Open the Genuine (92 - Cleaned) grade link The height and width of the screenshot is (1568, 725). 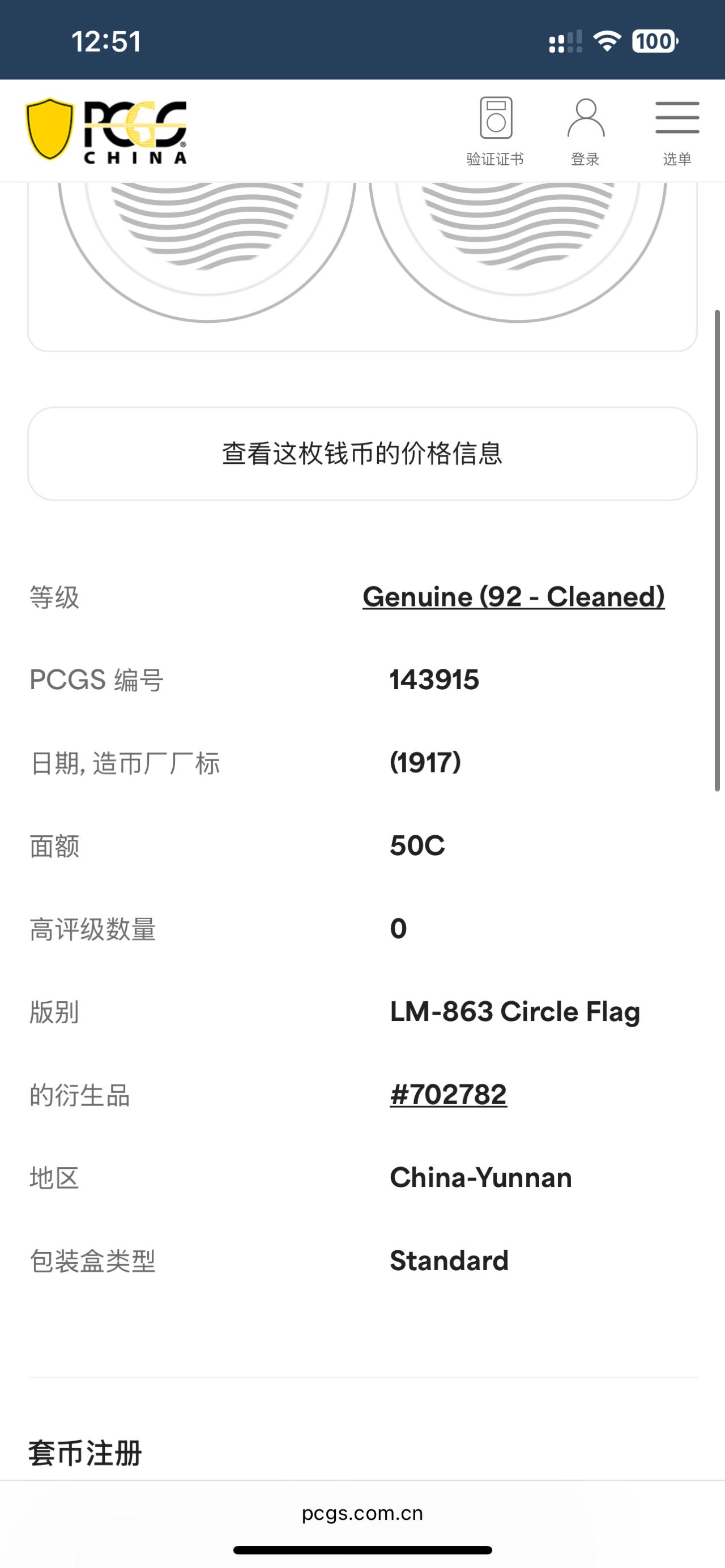513,596
